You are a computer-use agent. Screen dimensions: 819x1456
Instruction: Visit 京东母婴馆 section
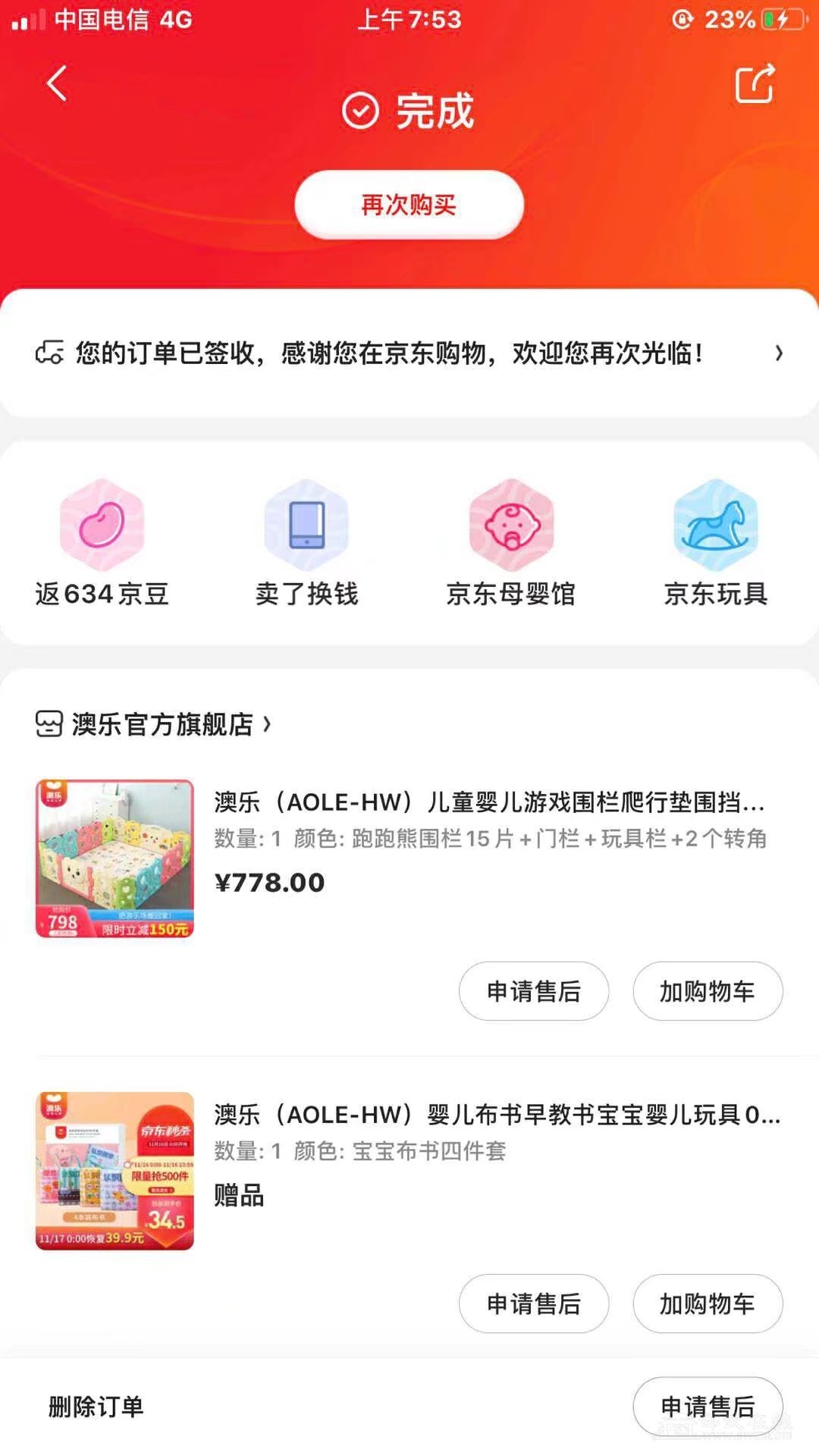510,544
